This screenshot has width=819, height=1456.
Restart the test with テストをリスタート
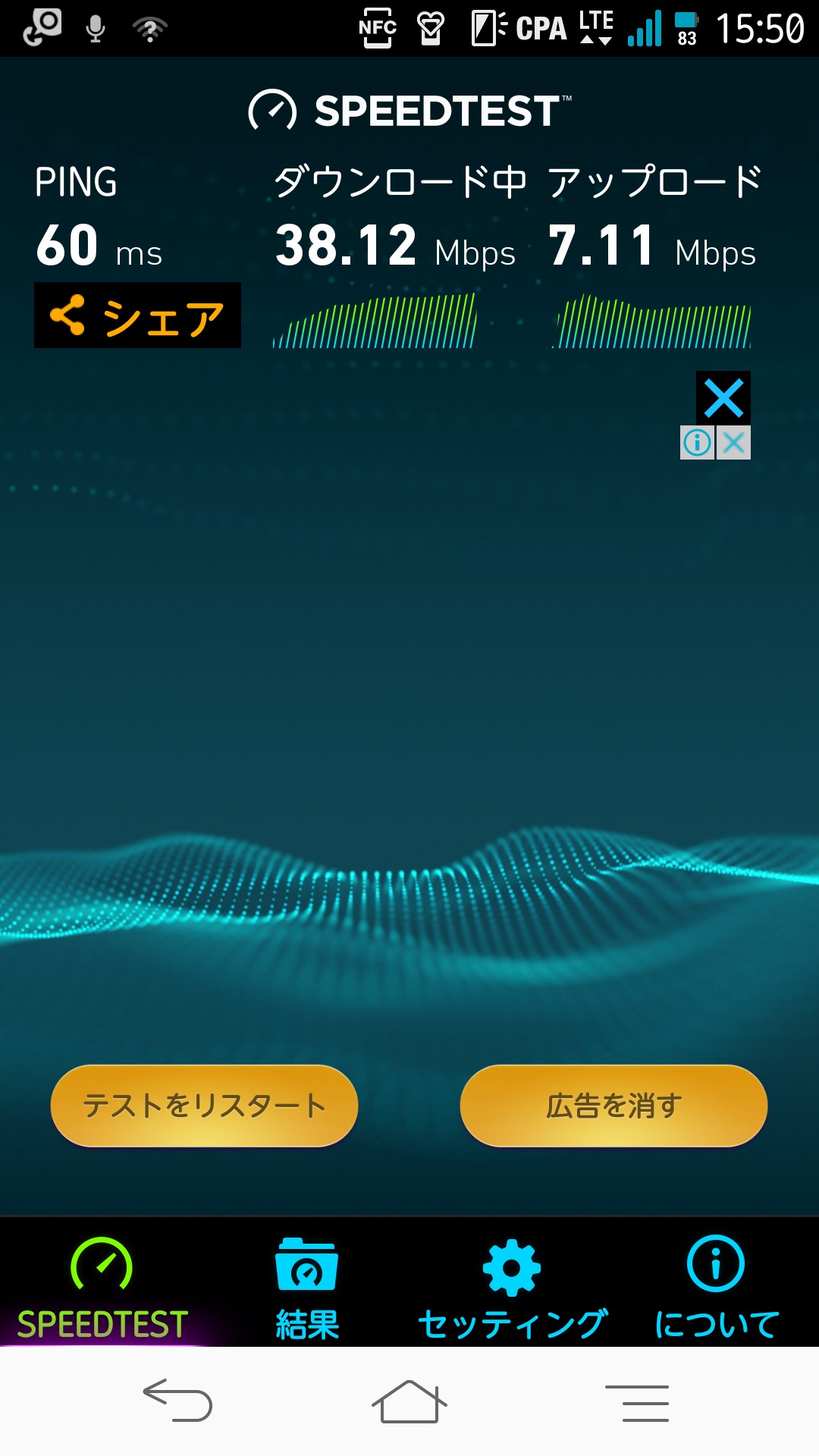(204, 1106)
